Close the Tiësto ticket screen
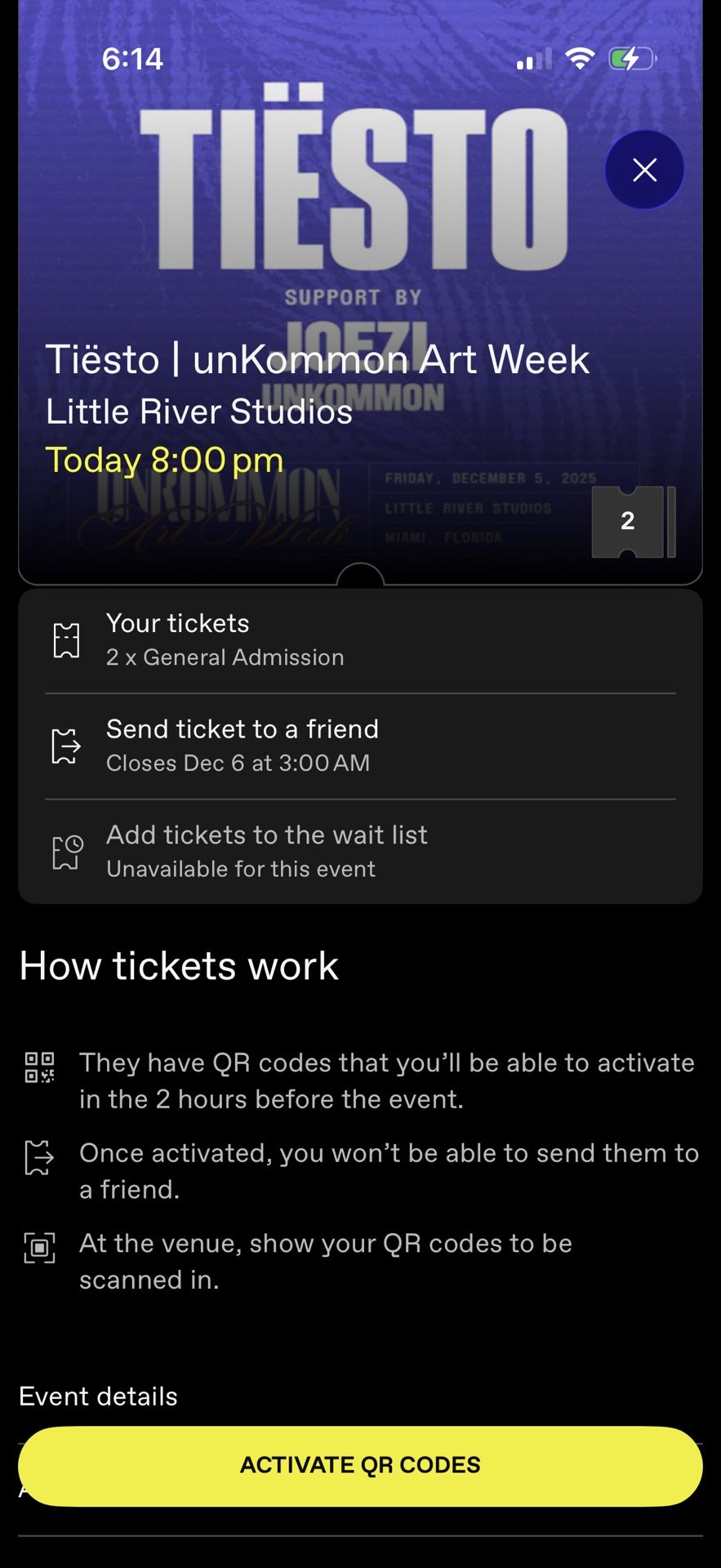 coord(644,170)
